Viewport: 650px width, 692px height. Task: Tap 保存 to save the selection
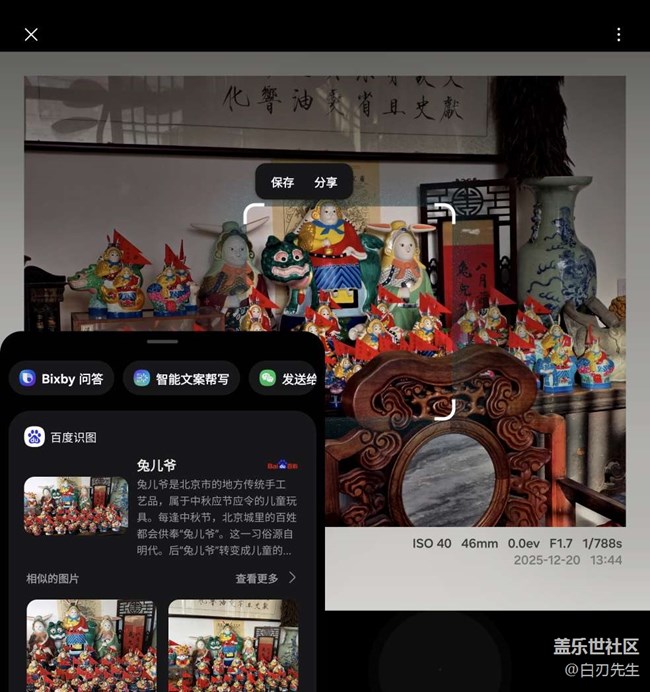[x=282, y=182]
